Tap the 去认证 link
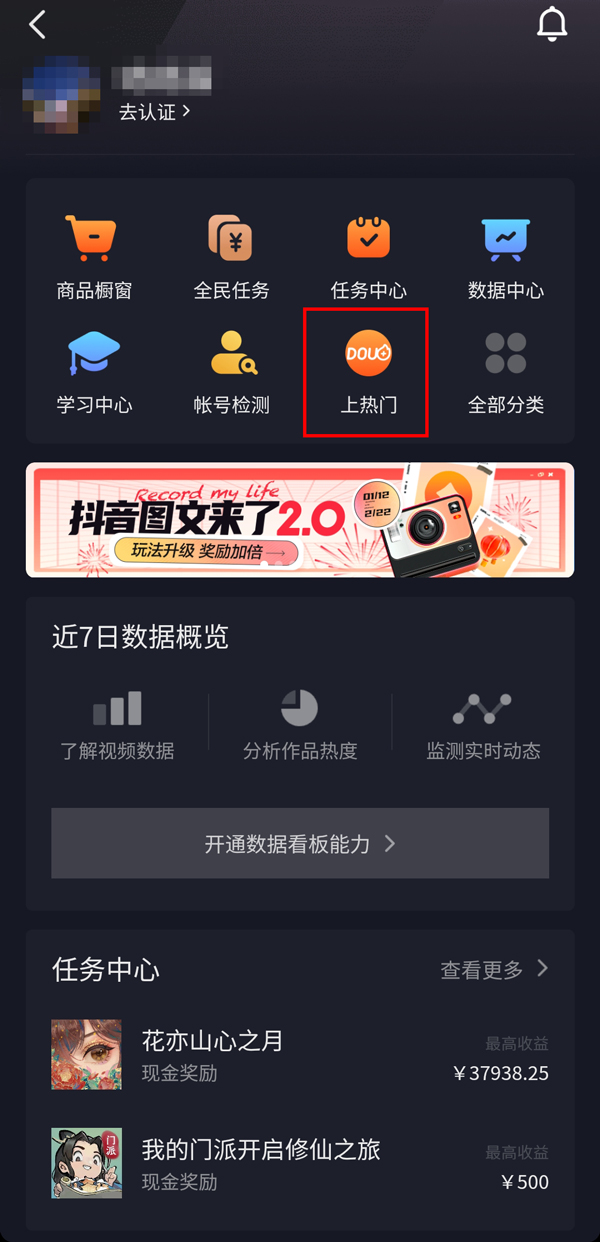This screenshot has width=600, height=1242. (154, 112)
